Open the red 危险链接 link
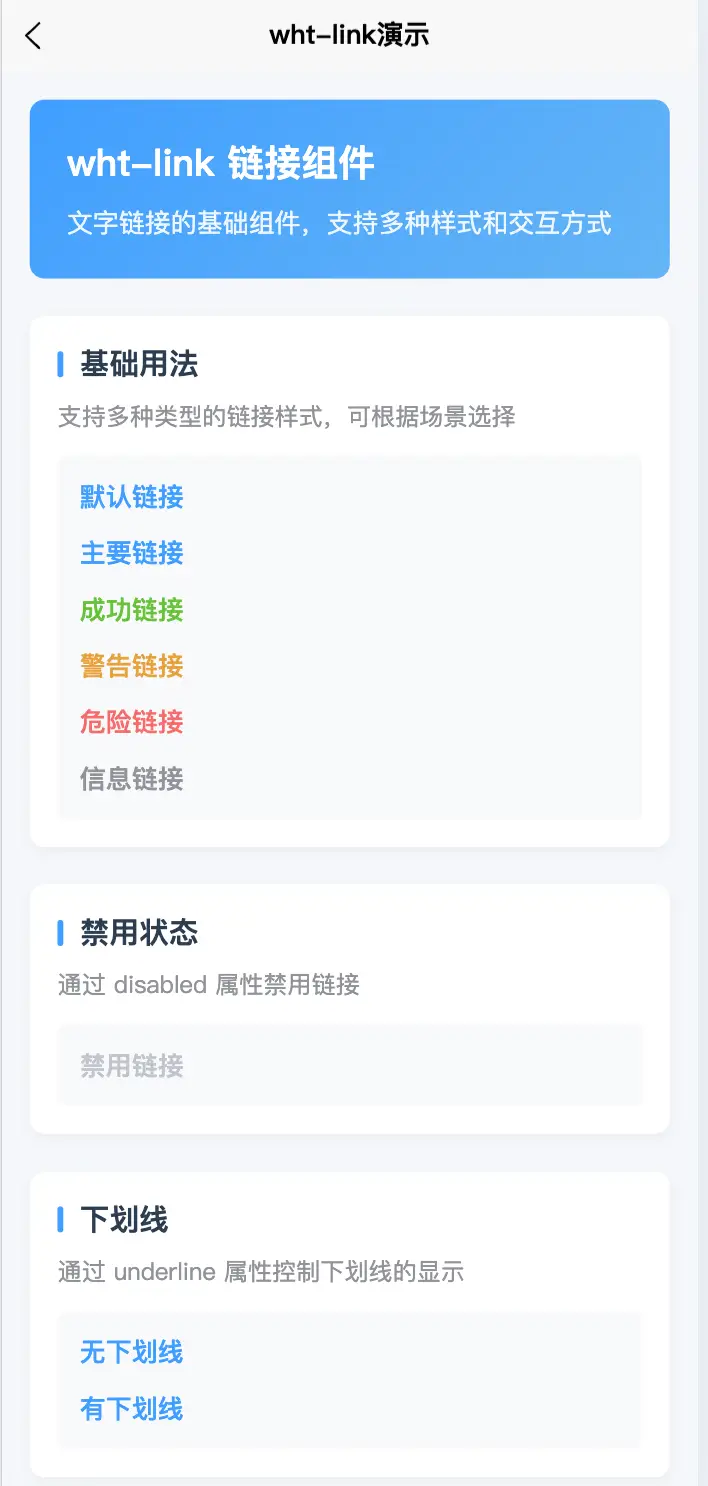This screenshot has width=708, height=1486. pyautogui.click(x=132, y=722)
